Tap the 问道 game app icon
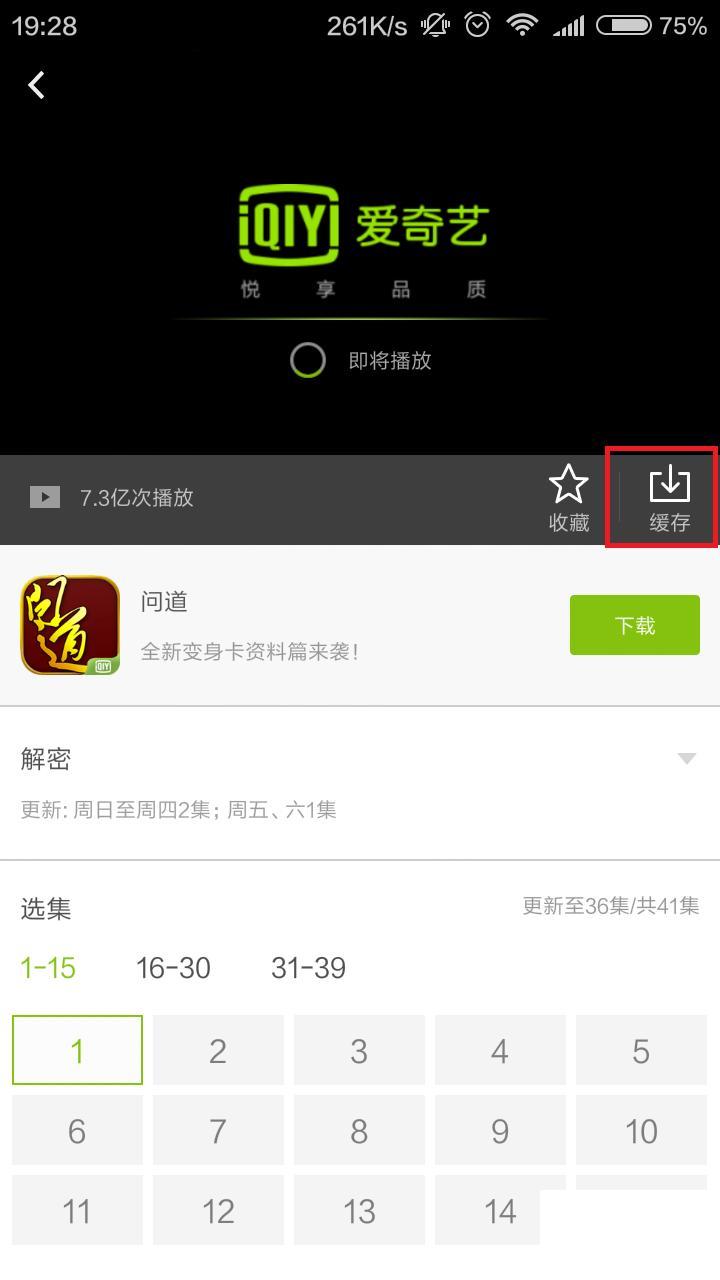 coord(69,625)
